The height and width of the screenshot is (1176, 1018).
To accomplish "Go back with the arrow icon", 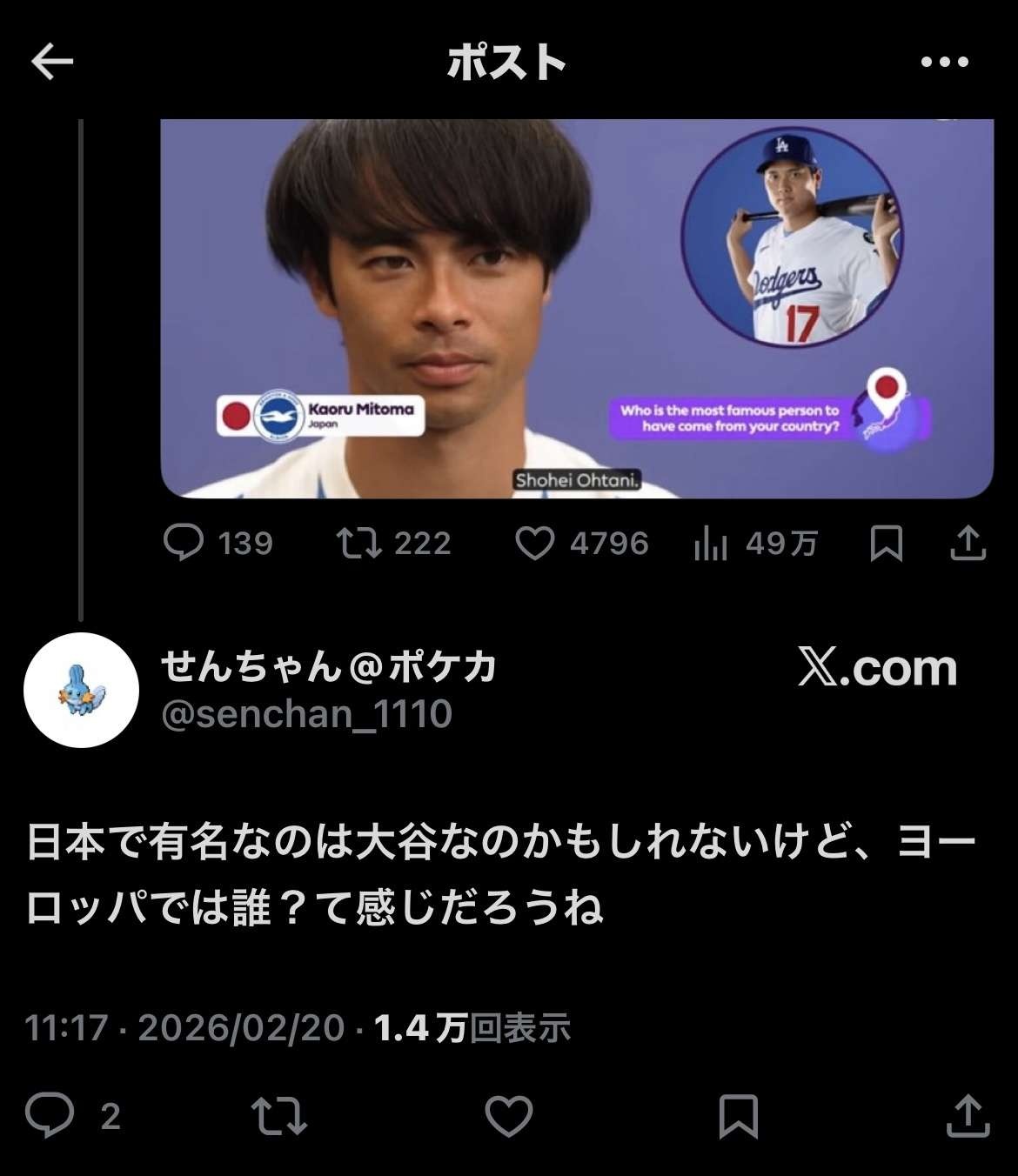I will (x=52, y=62).
